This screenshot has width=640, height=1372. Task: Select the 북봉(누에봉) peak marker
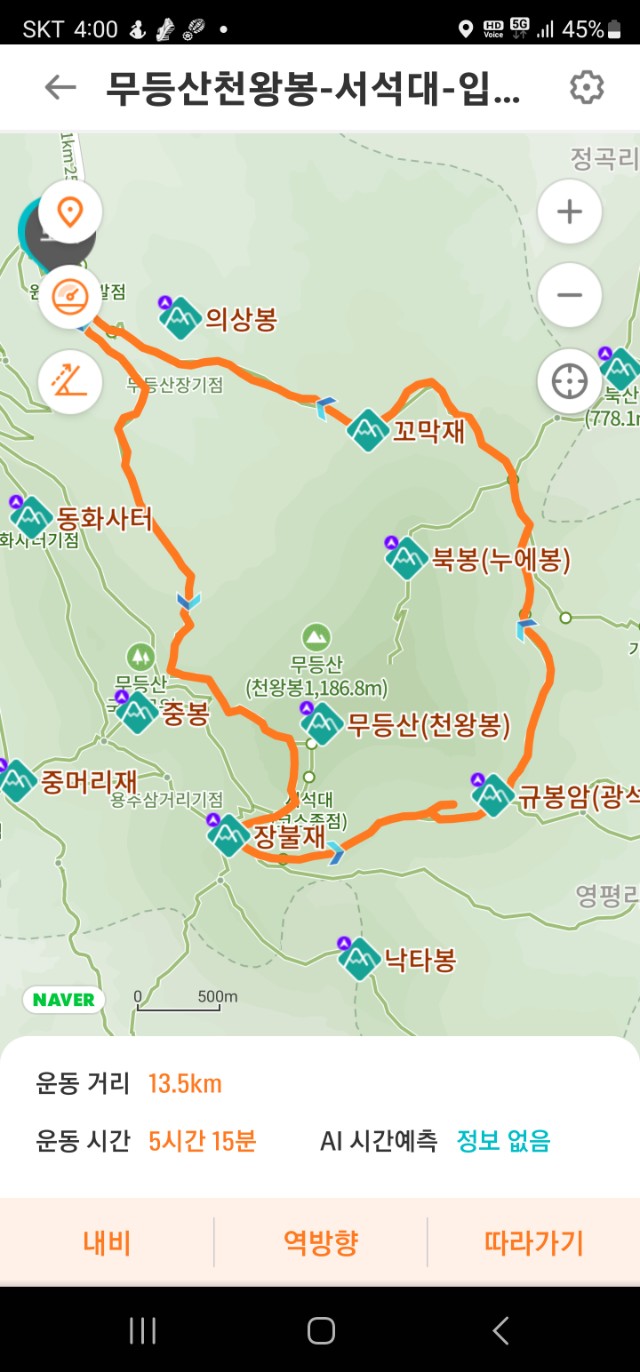407,558
